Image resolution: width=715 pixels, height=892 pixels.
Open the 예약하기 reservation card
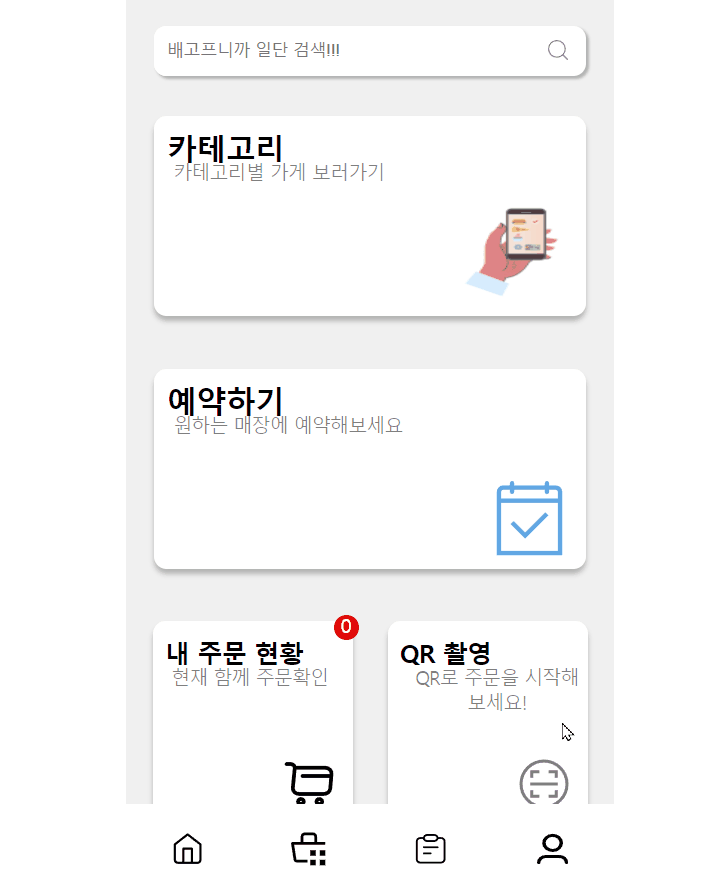click(x=369, y=469)
